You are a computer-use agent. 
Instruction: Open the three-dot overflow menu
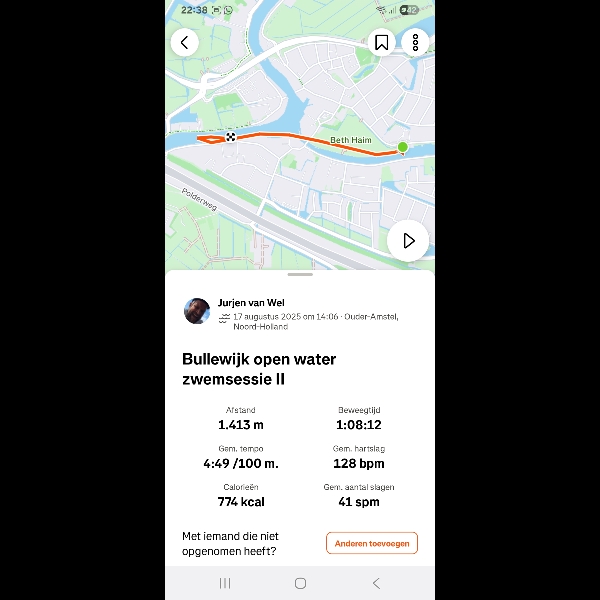pyautogui.click(x=414, y=43)
